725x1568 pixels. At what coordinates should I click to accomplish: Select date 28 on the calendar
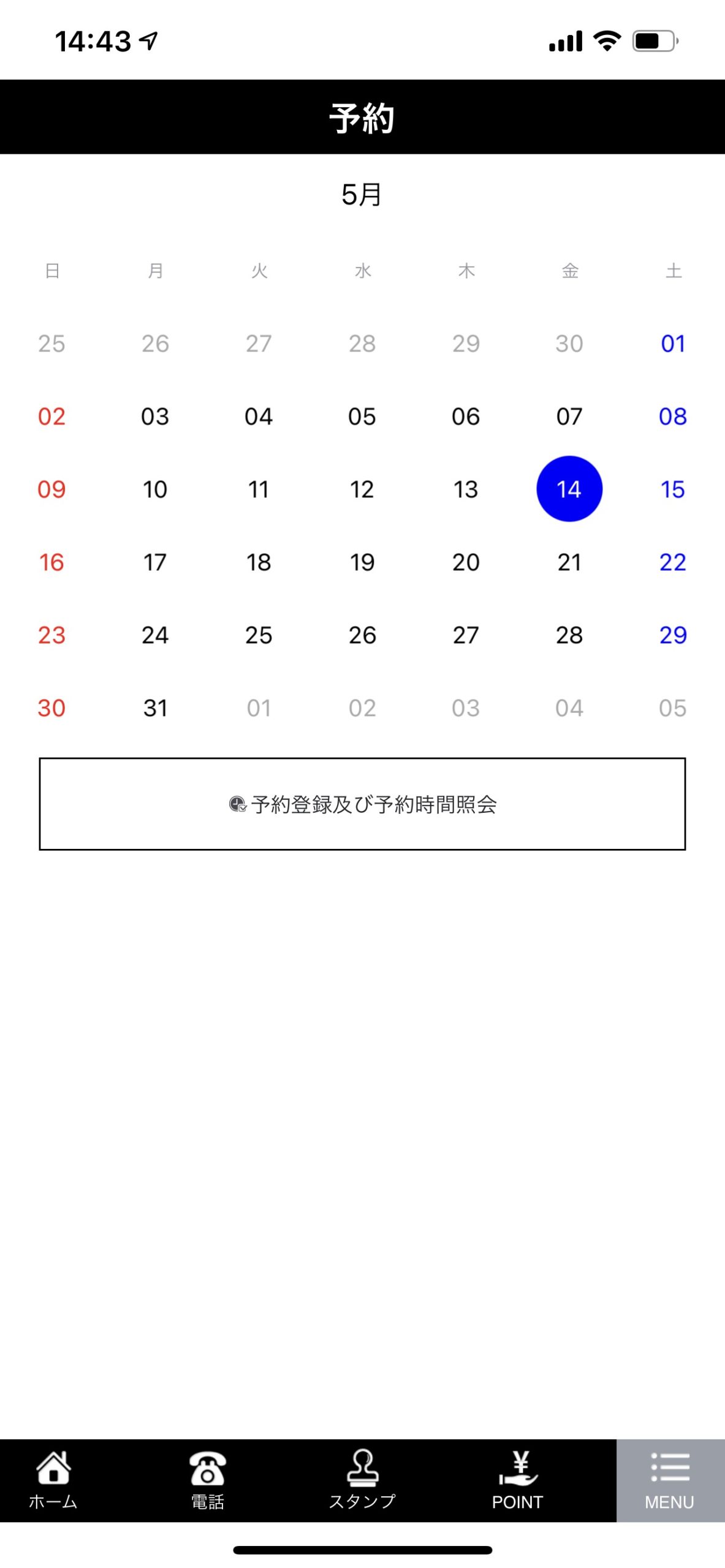click(x=569, y=635)
